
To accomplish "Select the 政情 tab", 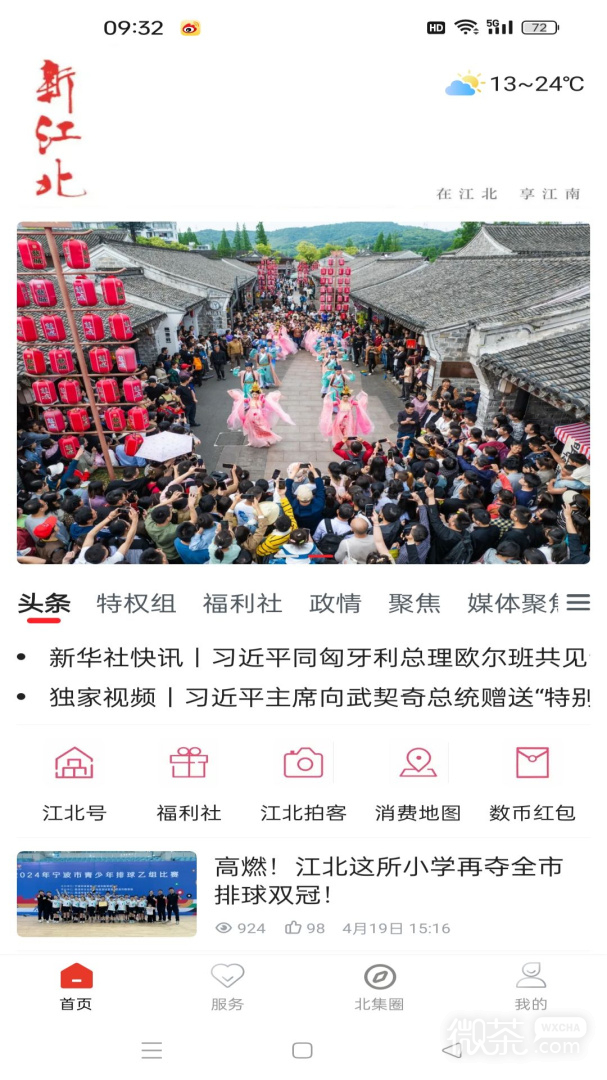I will coord(335,603).
